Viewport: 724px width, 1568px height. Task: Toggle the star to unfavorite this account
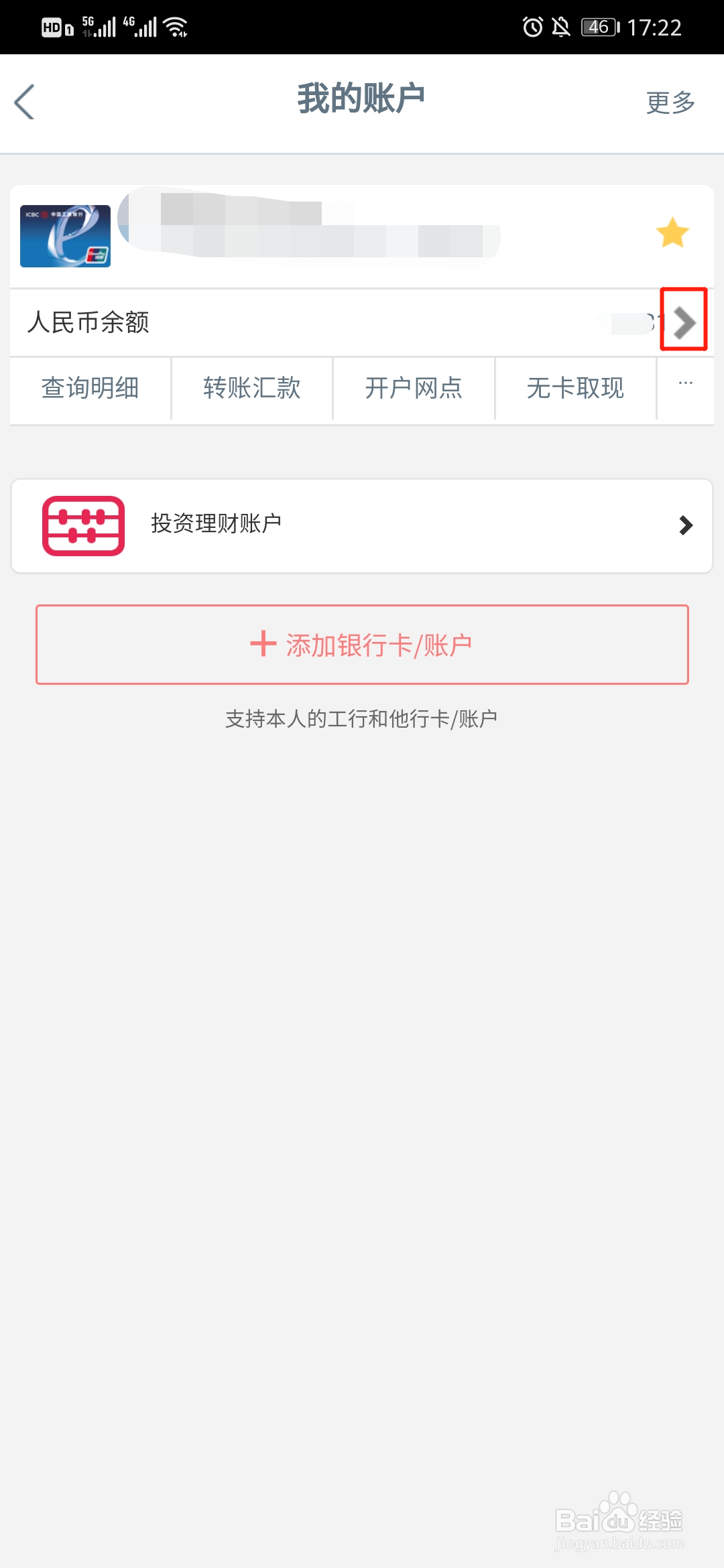[x=672, y=231]
